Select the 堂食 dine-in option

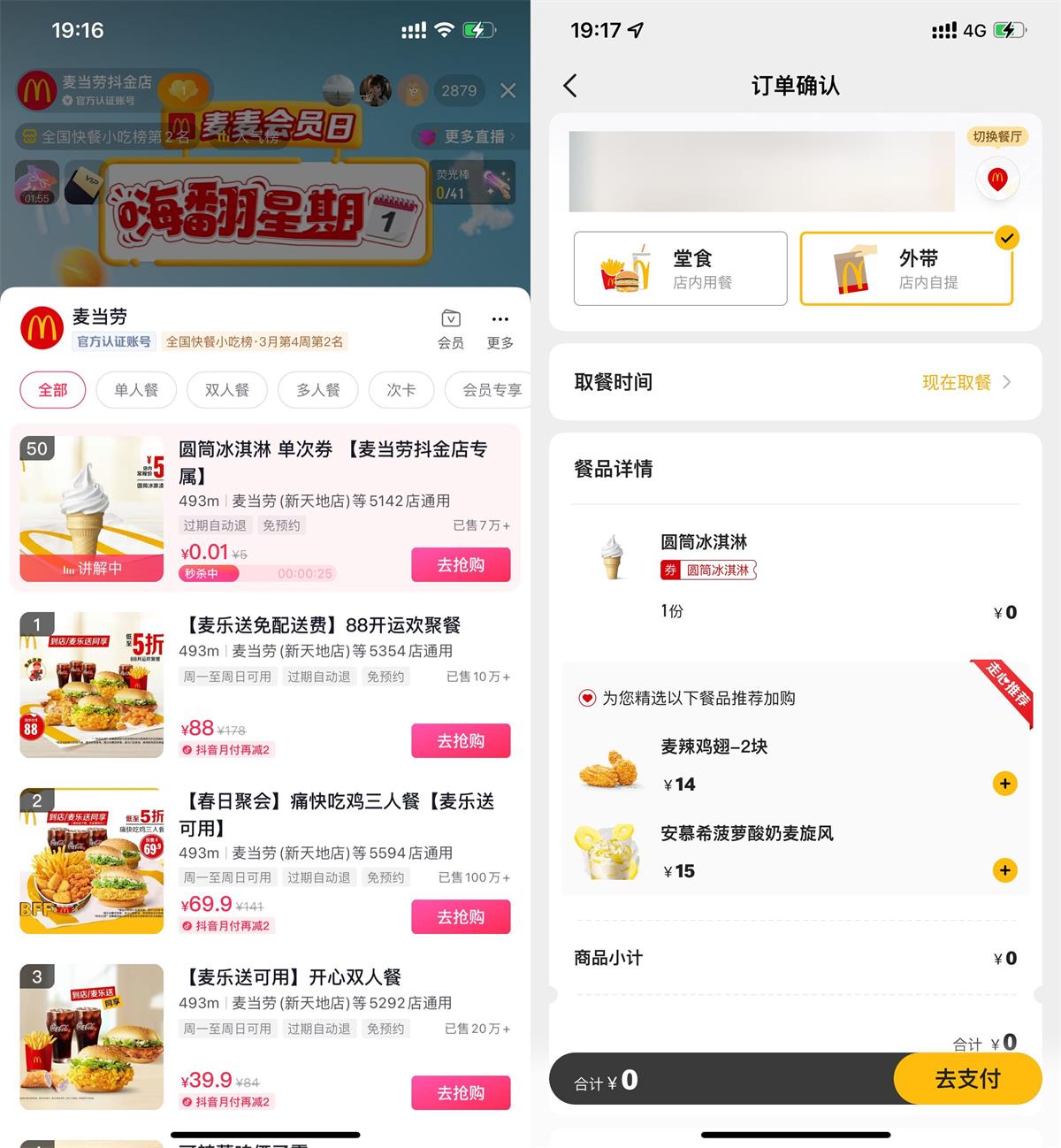point(680,268)
